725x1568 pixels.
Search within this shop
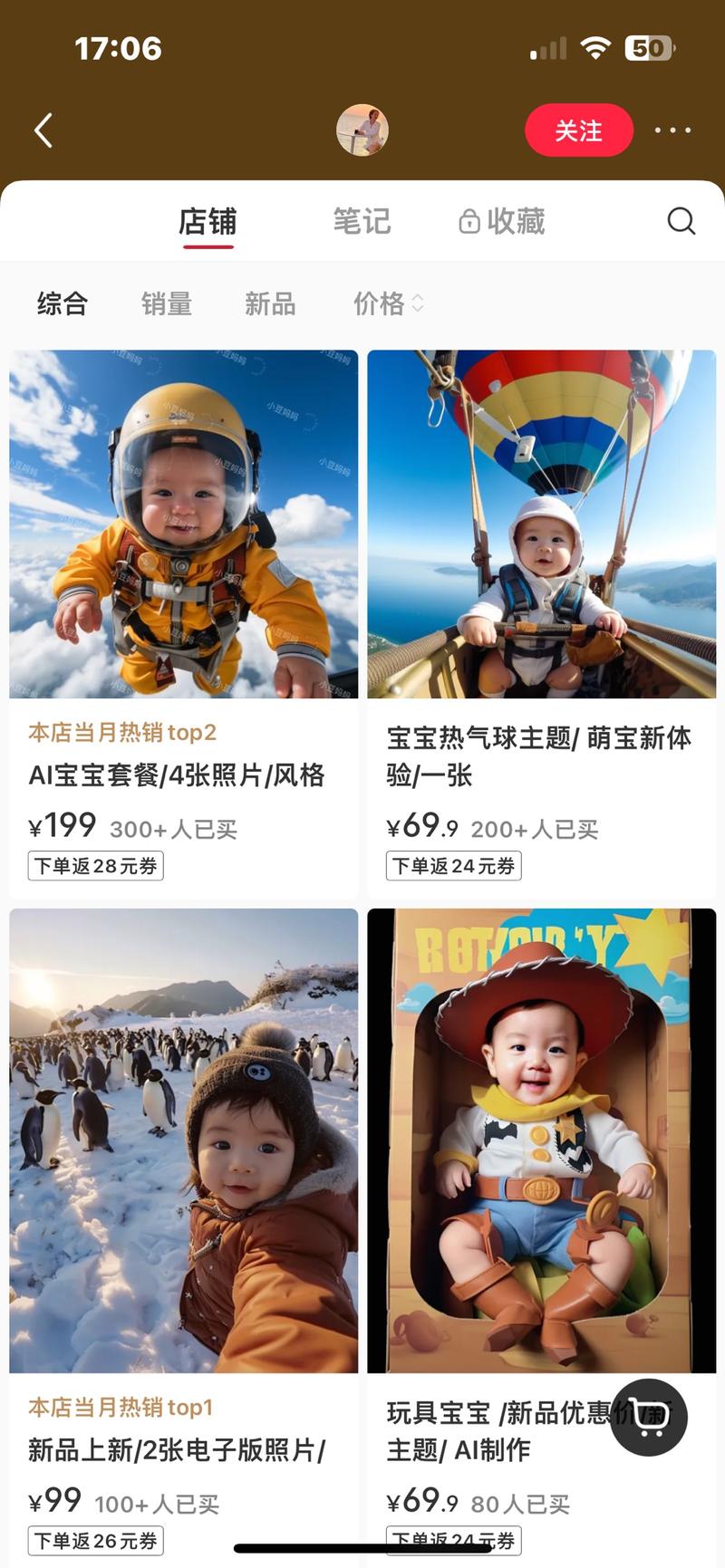(681, 221)
